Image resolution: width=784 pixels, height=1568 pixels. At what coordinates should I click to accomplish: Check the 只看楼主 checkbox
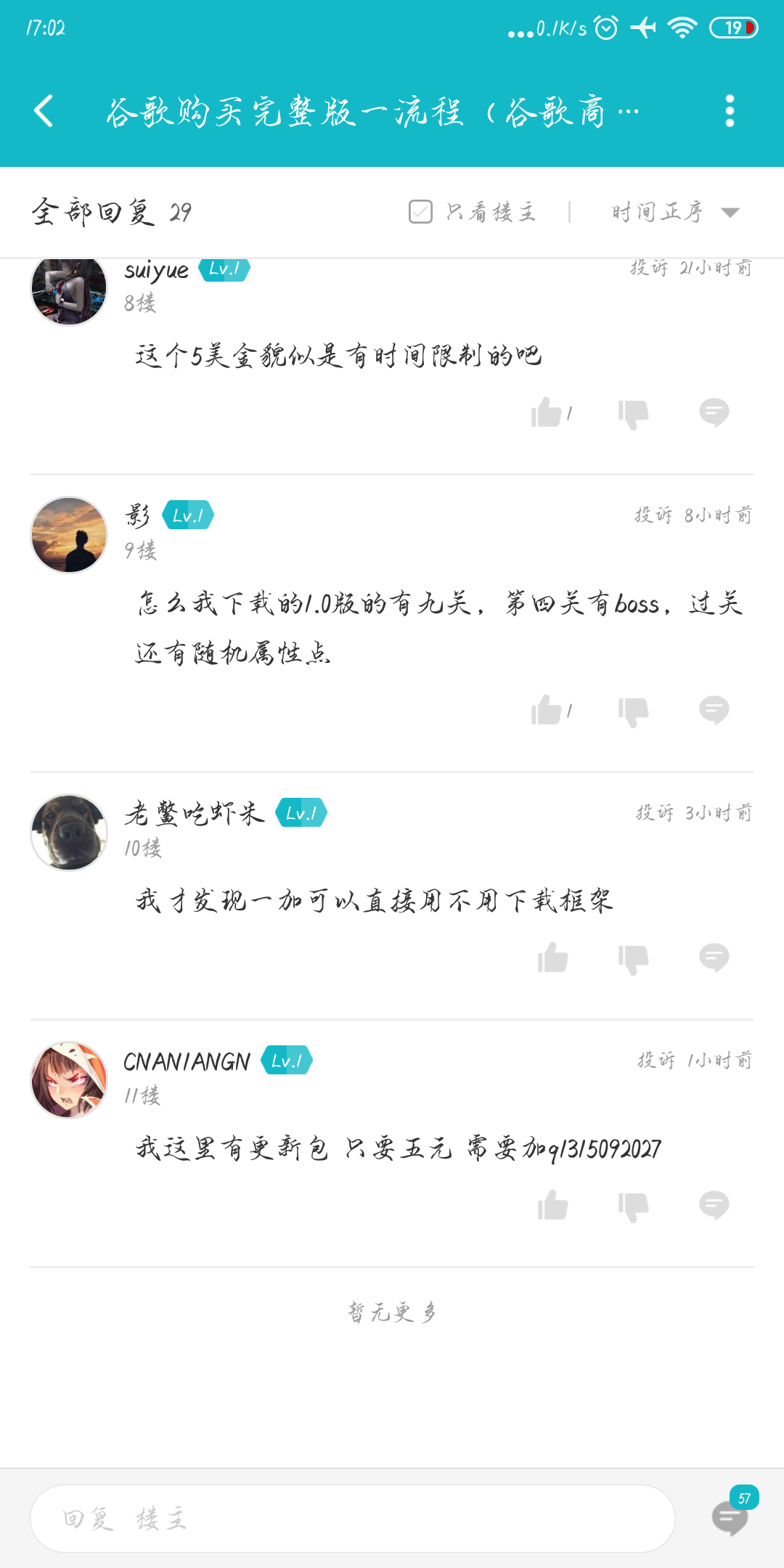(x=420, y=212)
